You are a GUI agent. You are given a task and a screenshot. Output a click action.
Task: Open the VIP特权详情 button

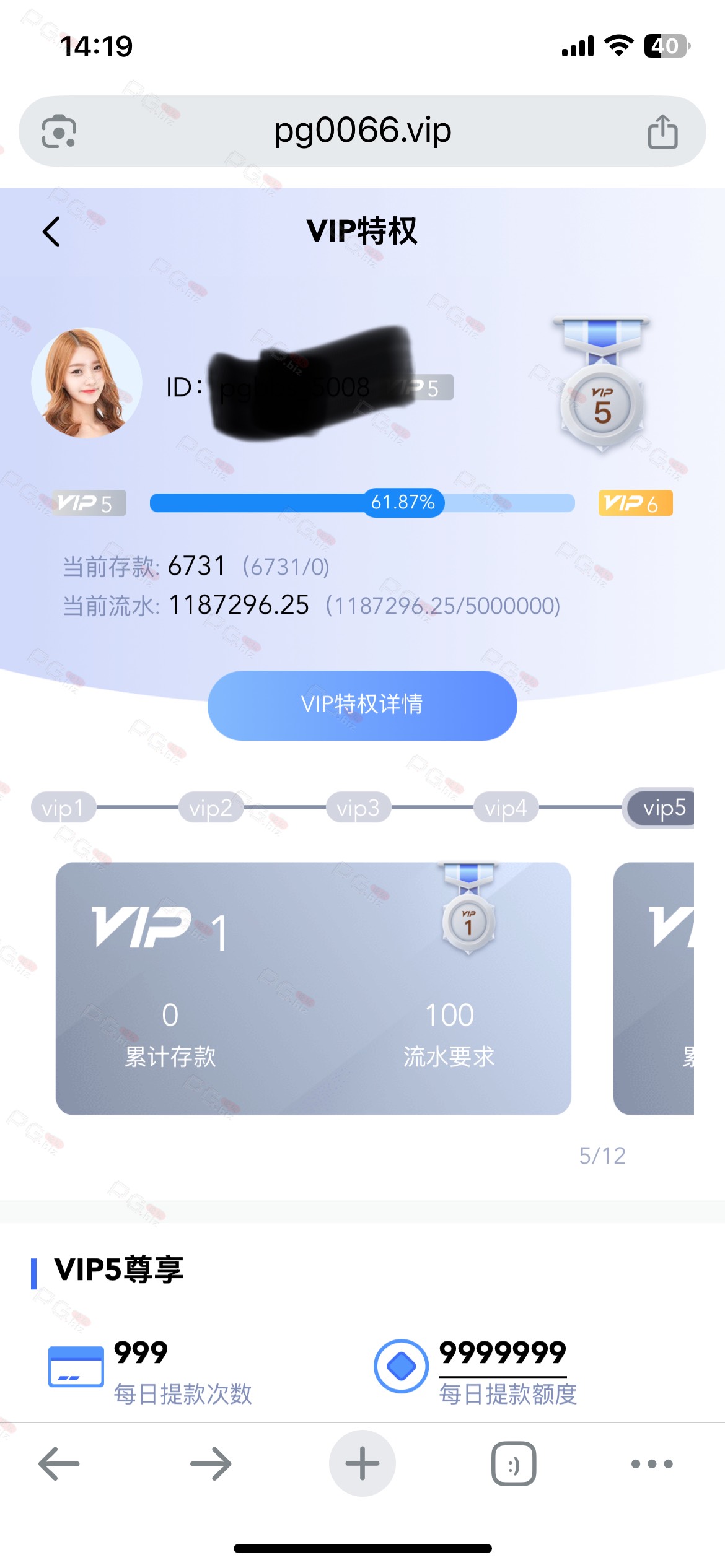(x=362, y=705)
